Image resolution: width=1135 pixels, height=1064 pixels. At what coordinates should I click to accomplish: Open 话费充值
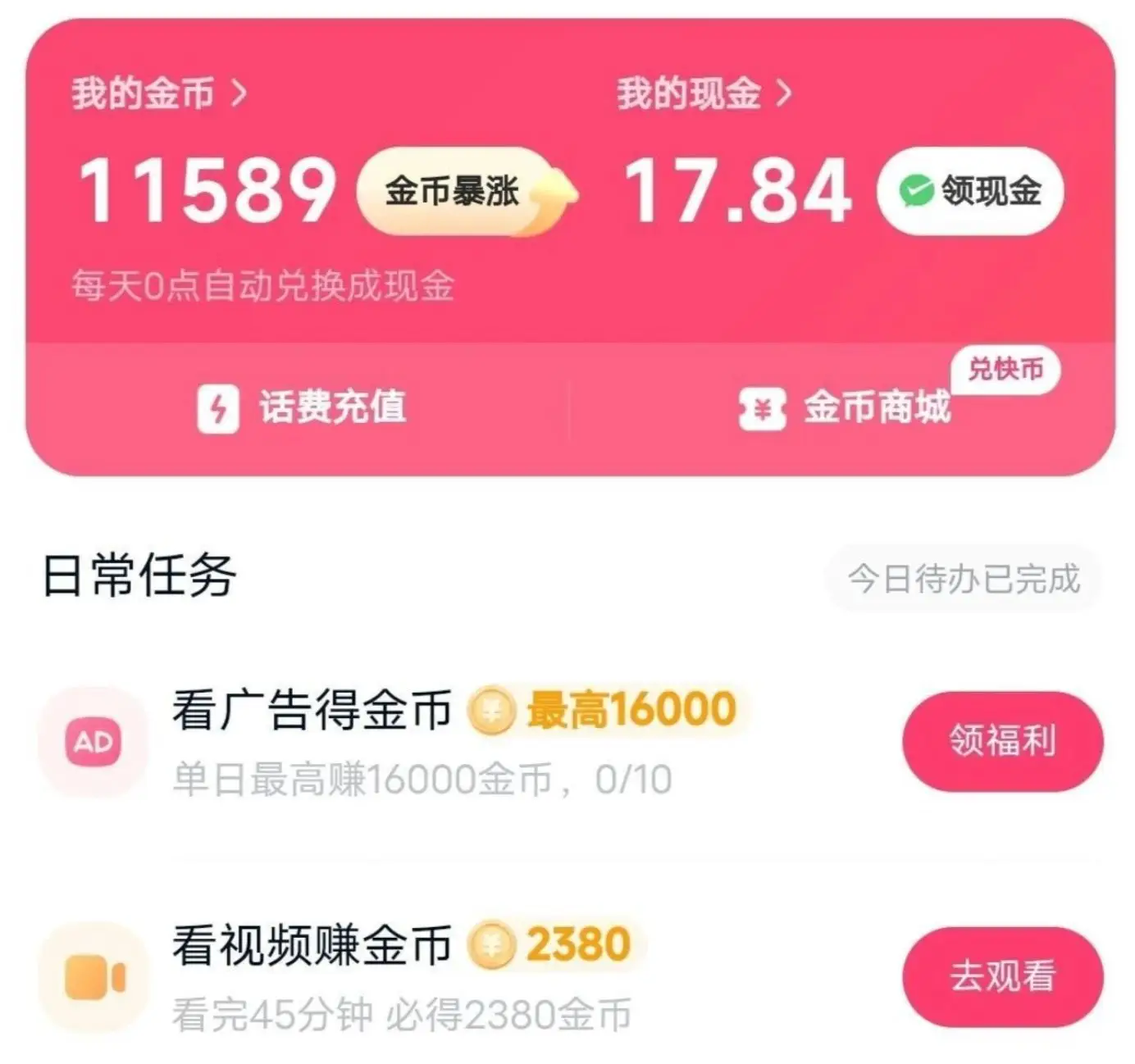(x=302, y=407)
